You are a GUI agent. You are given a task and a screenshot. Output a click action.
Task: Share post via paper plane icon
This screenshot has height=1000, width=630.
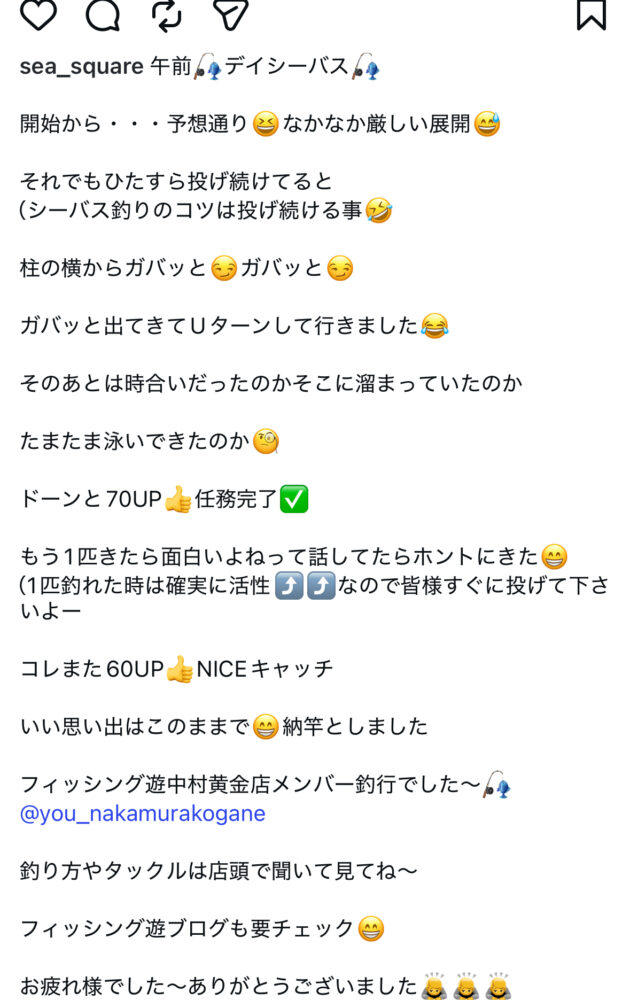(230, 13)
